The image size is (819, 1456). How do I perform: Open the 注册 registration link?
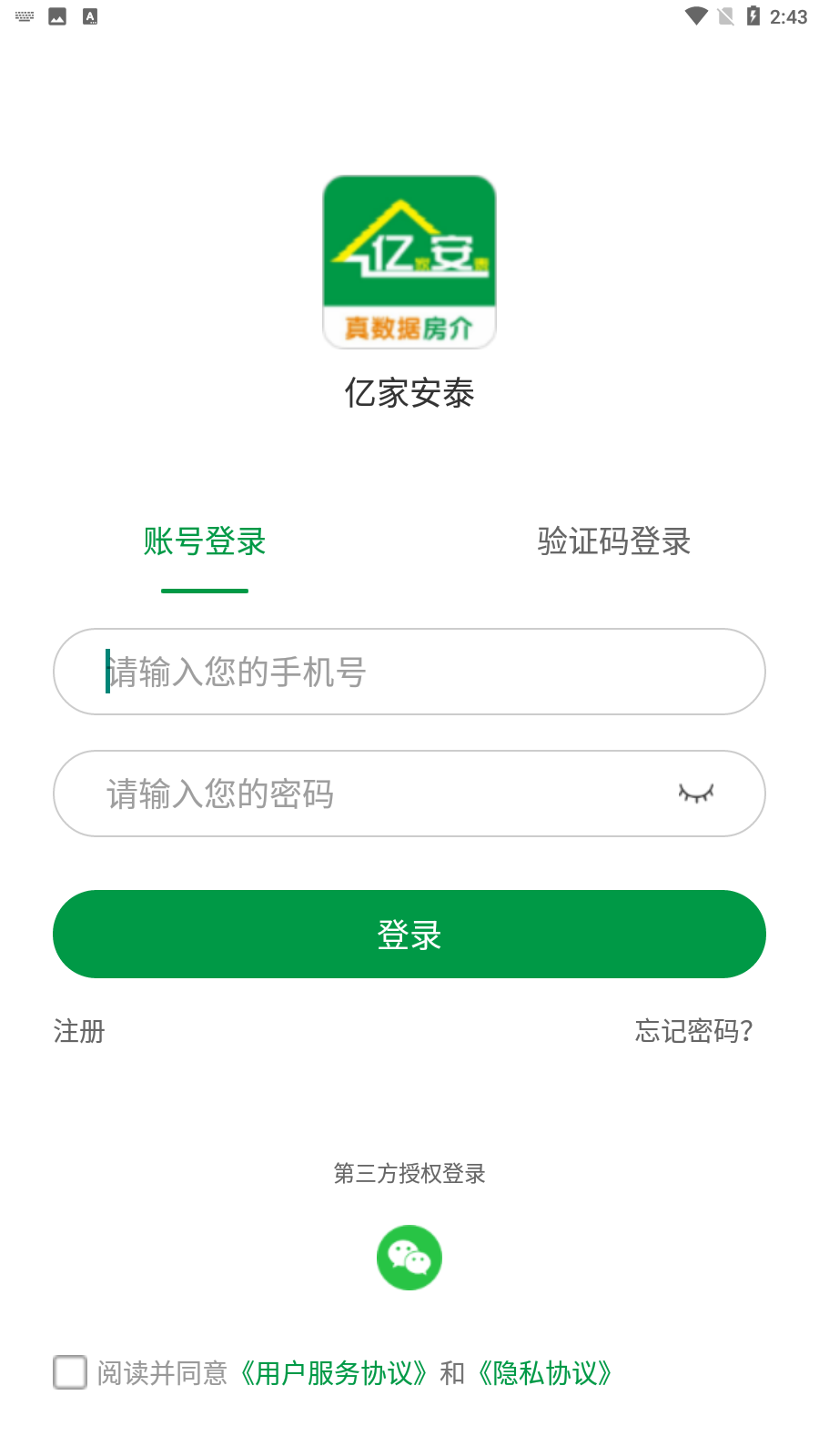(77, 1032)
